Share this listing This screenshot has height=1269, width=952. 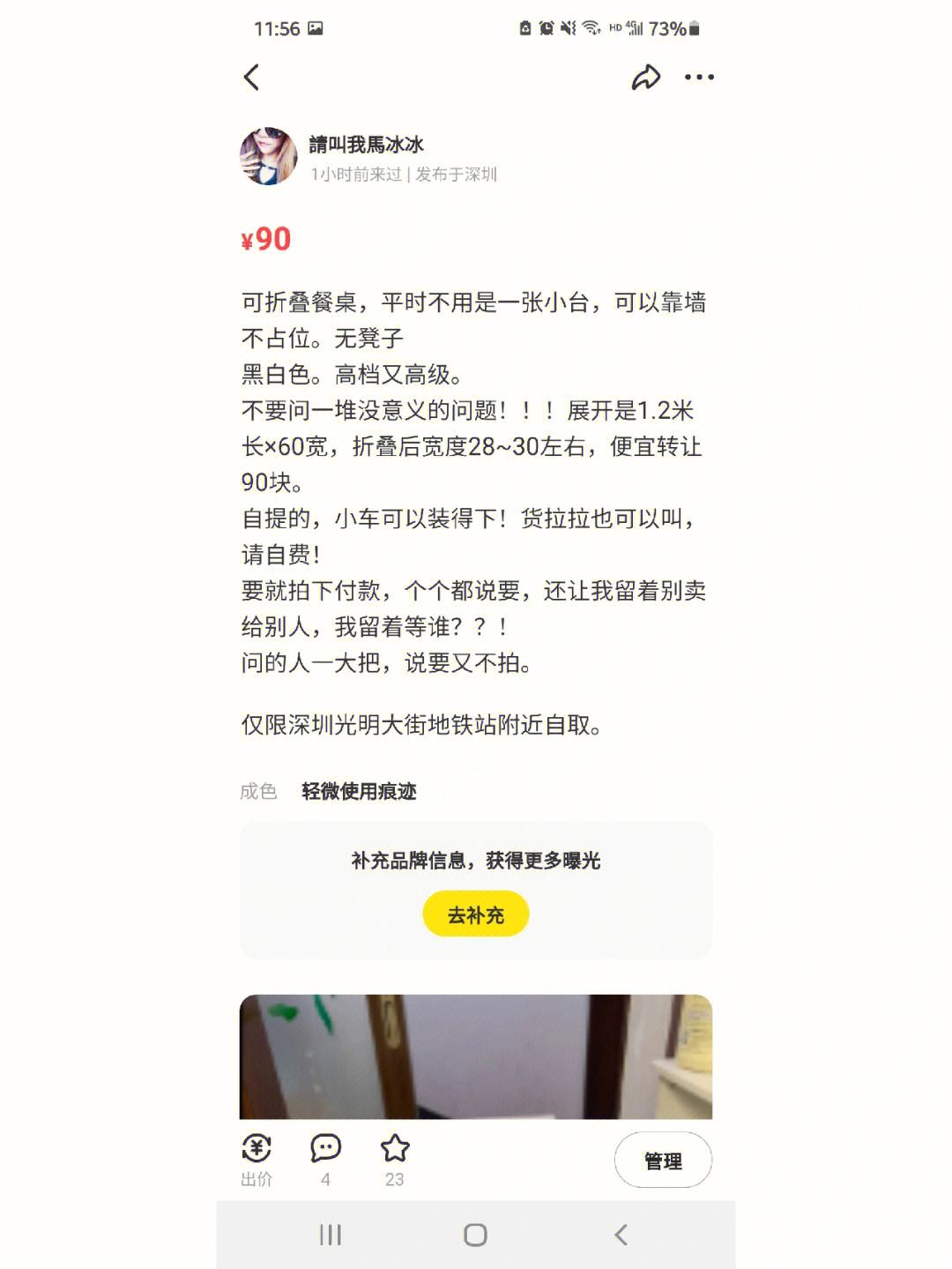[x=645, y=78]
